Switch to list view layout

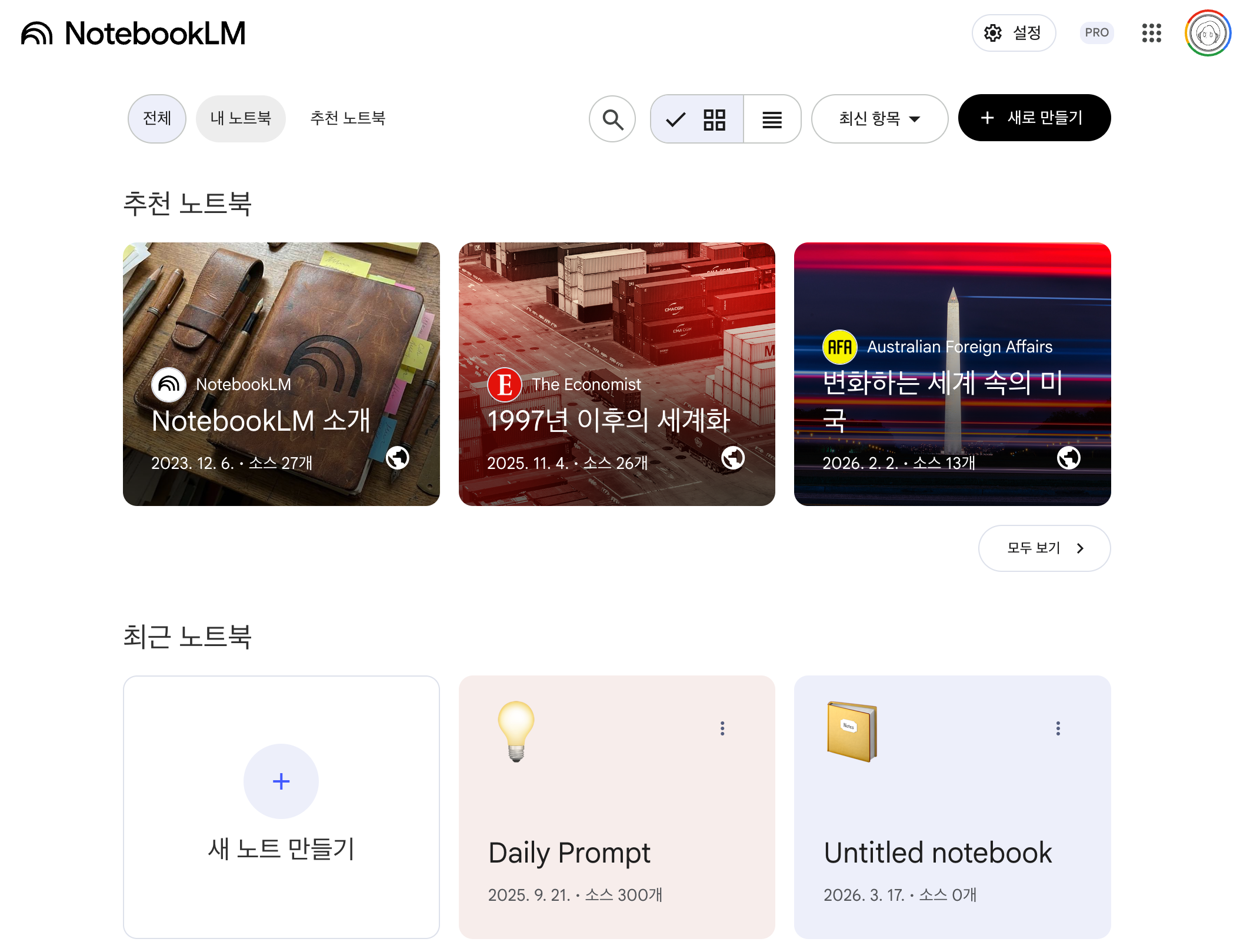click(x=772, y=119)
